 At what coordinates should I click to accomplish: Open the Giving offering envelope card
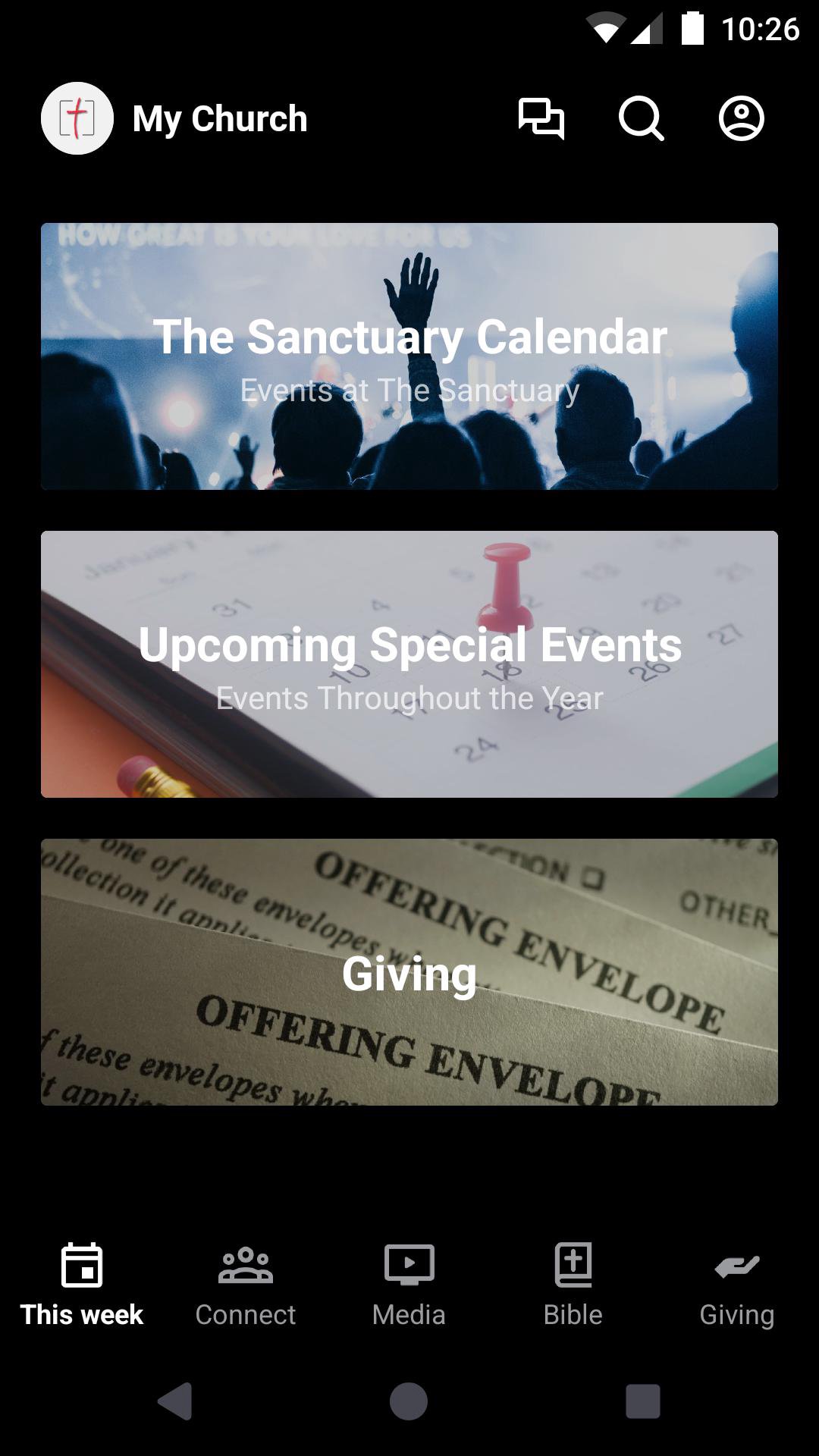click(409, 972)
